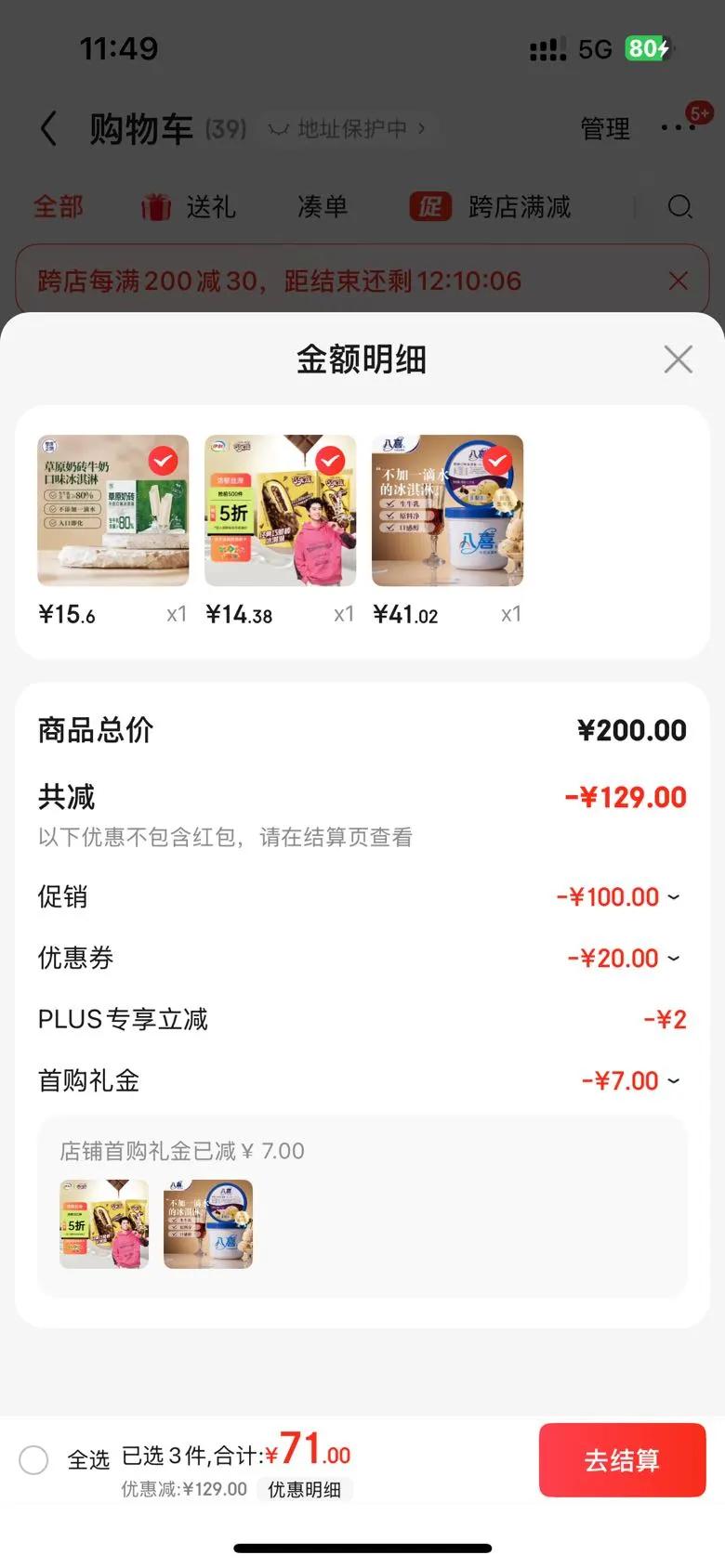The image size is (725, 1568).
Task: Open 优惠明细 discount details
Action: 304,1489
